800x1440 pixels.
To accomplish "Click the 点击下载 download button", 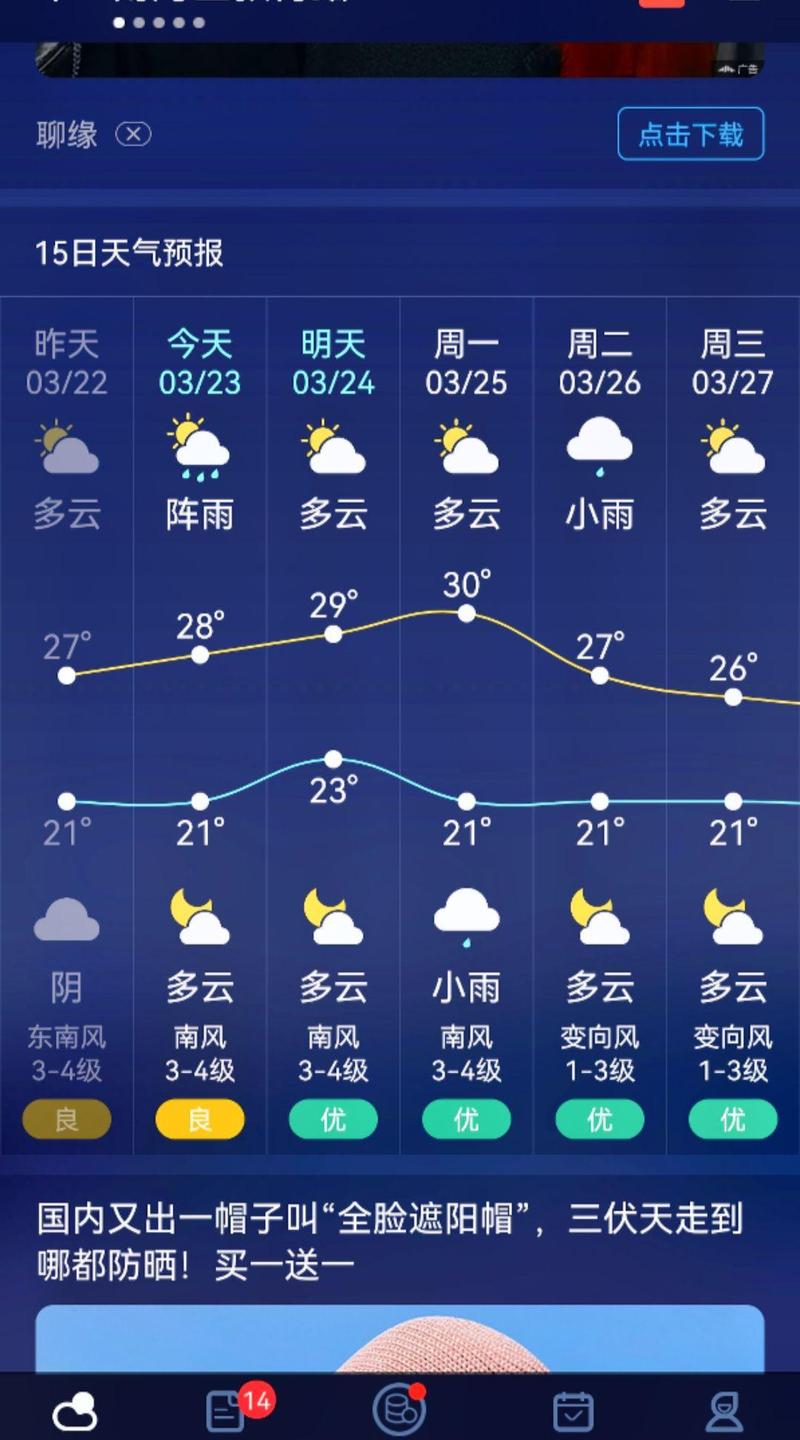I will (x=691, y=134).
